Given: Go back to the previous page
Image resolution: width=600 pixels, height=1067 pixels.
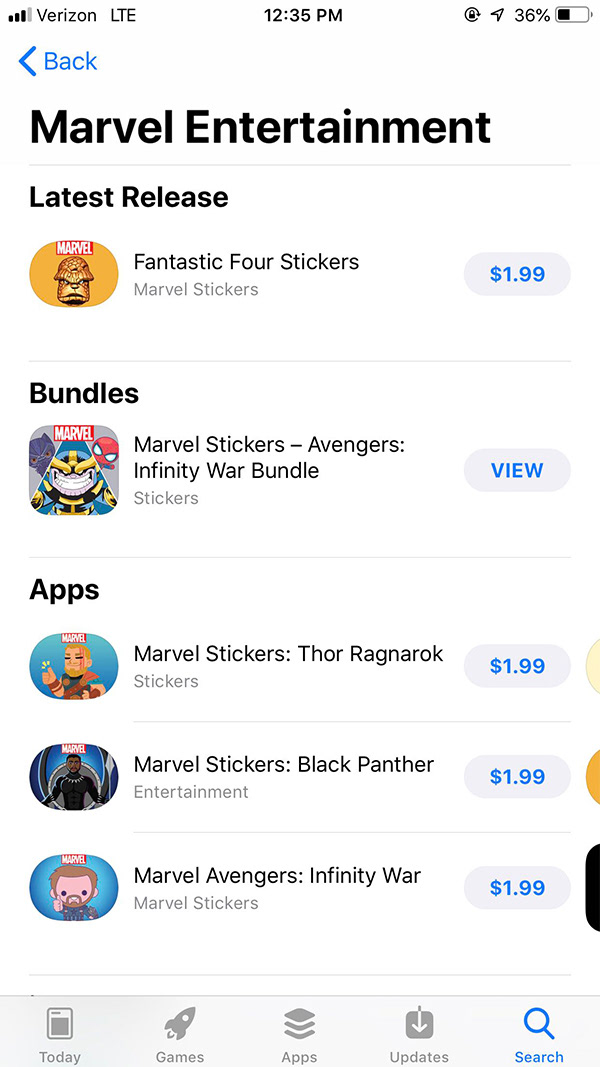Looking at the screenshot, I should pos(58,62).
